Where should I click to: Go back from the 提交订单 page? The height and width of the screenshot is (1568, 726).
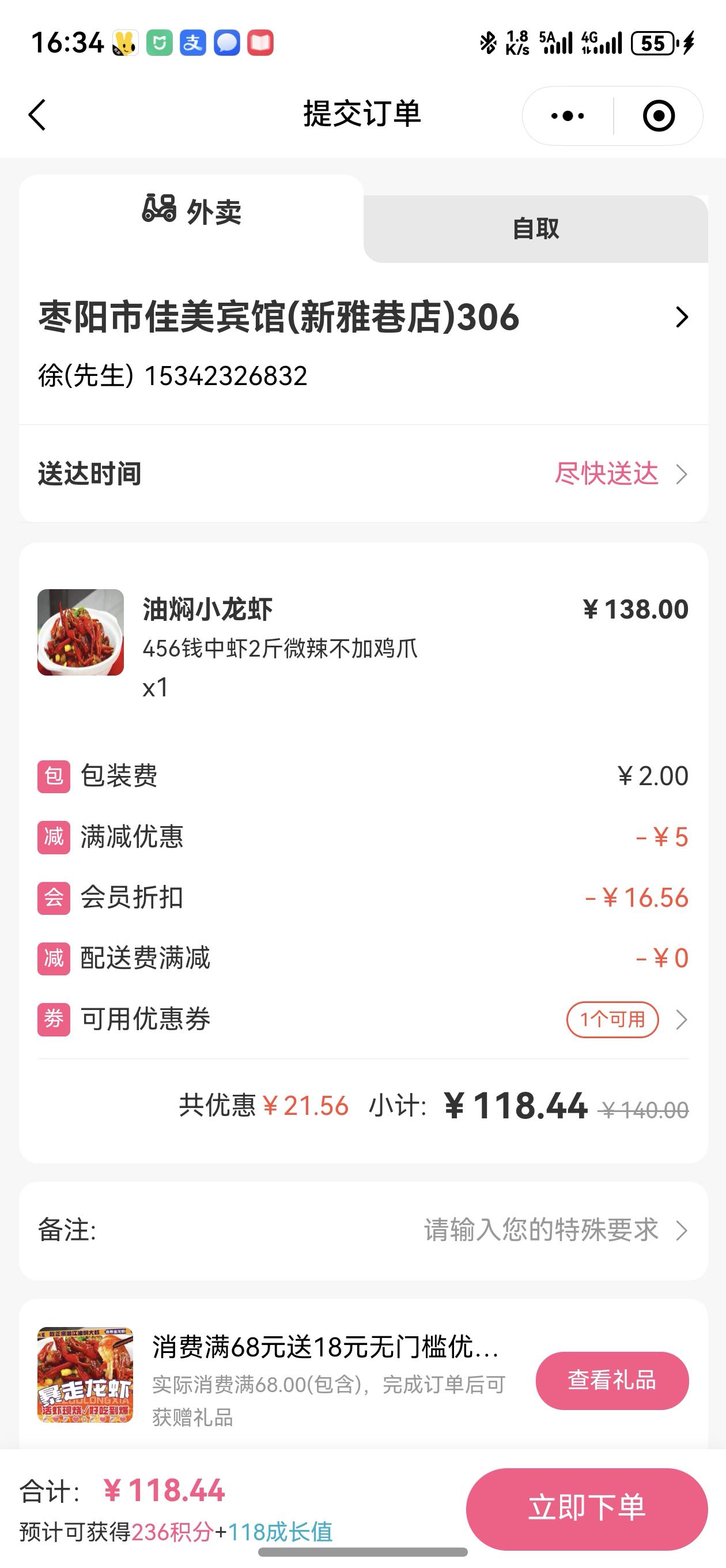(x=37, y=115)
